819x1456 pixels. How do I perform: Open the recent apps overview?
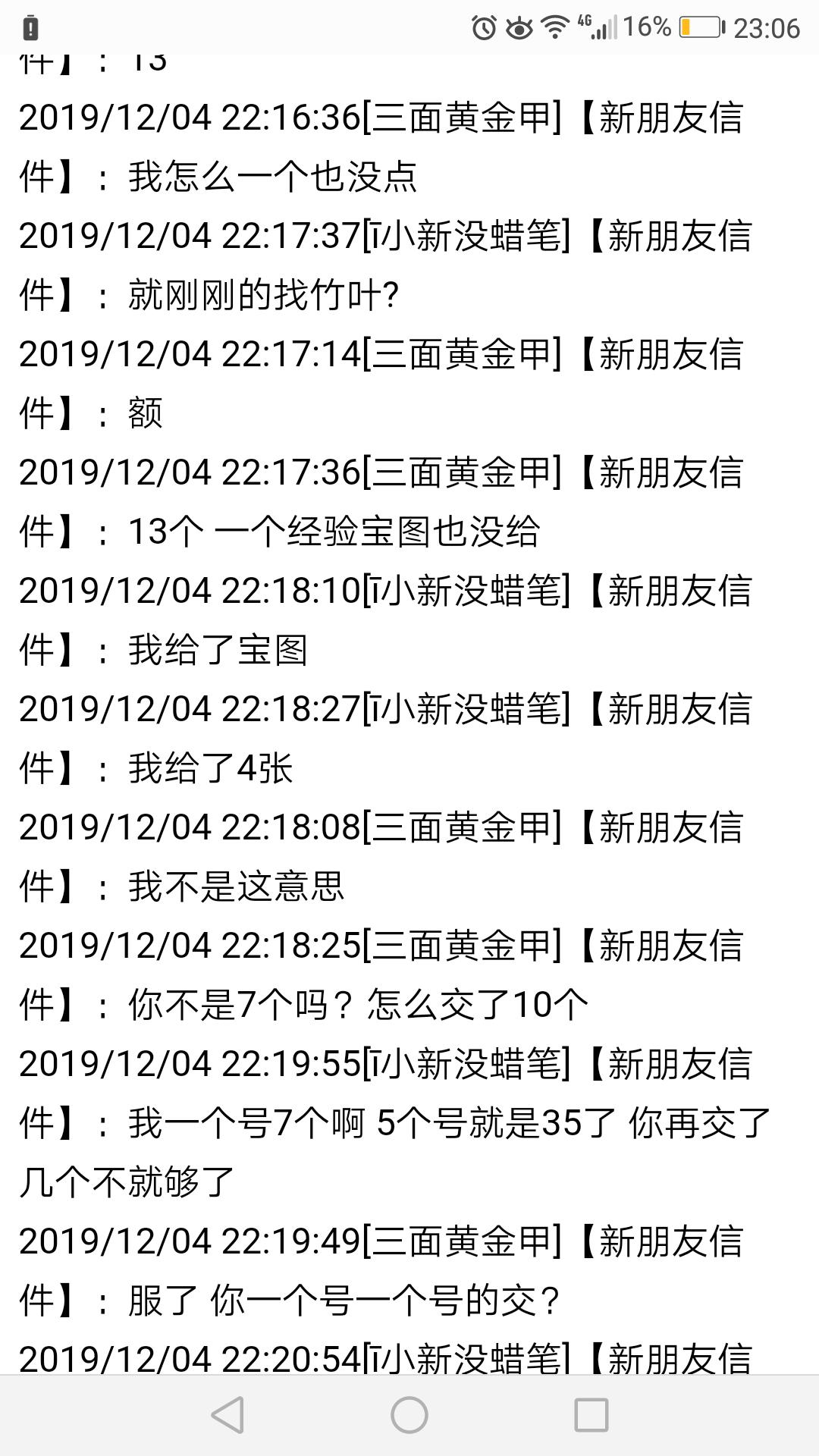[591, 1415]
